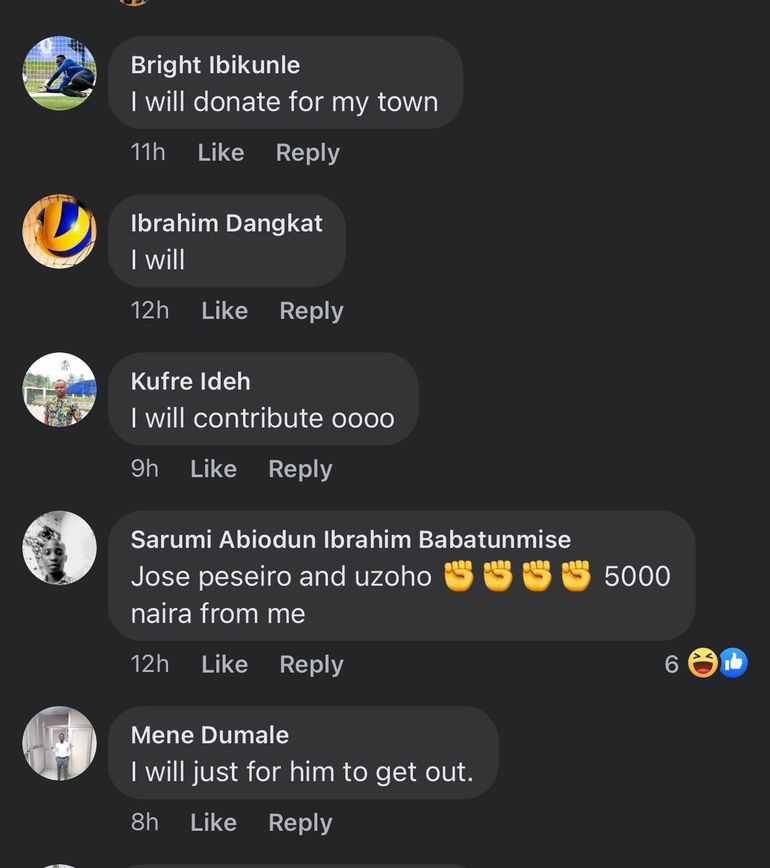Image resolution: width=770 pixels, height=868 pixels.
Task: Open Sarumi Abiodun Ibrahim Babatunmise's profile name
Action: (x=350, y=540)
